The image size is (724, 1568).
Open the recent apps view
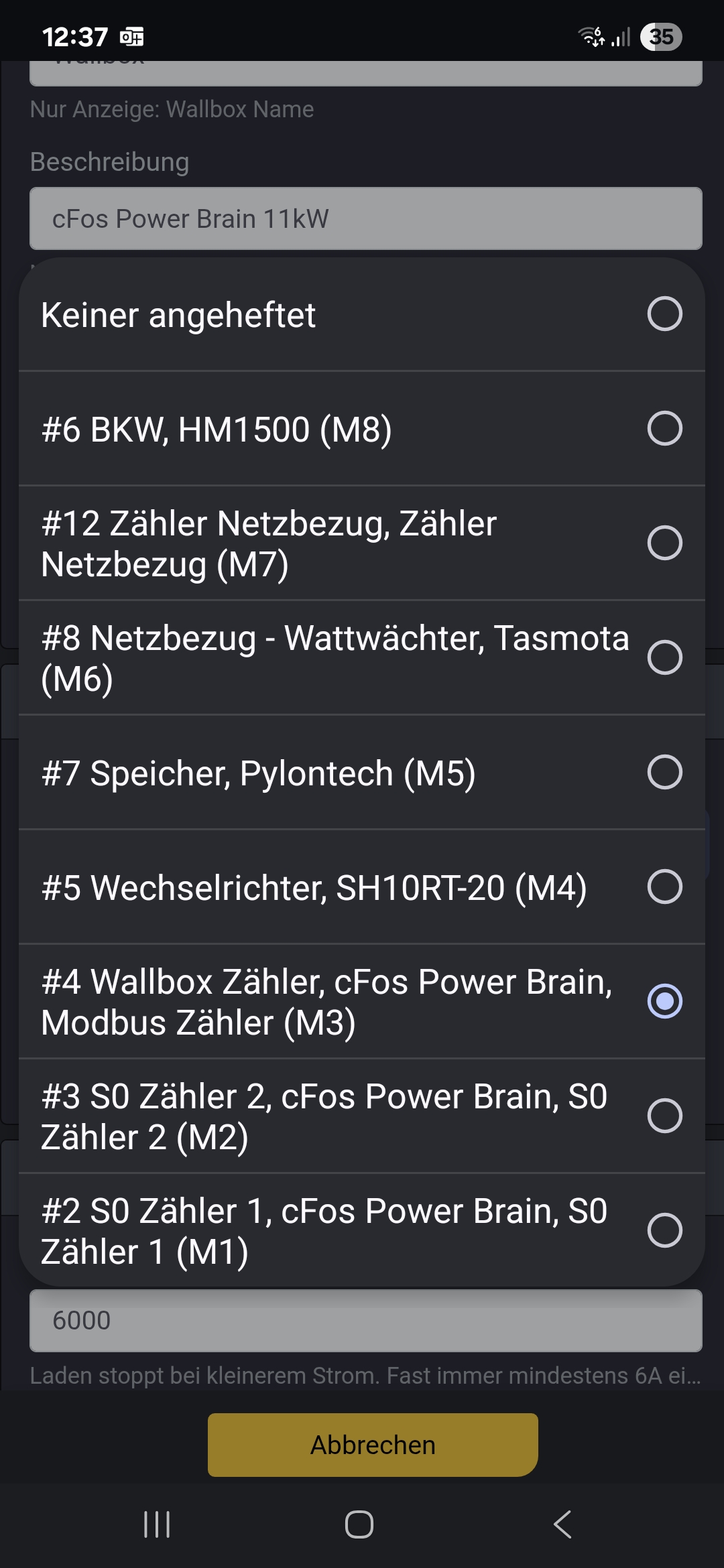tap(157, 1524)
